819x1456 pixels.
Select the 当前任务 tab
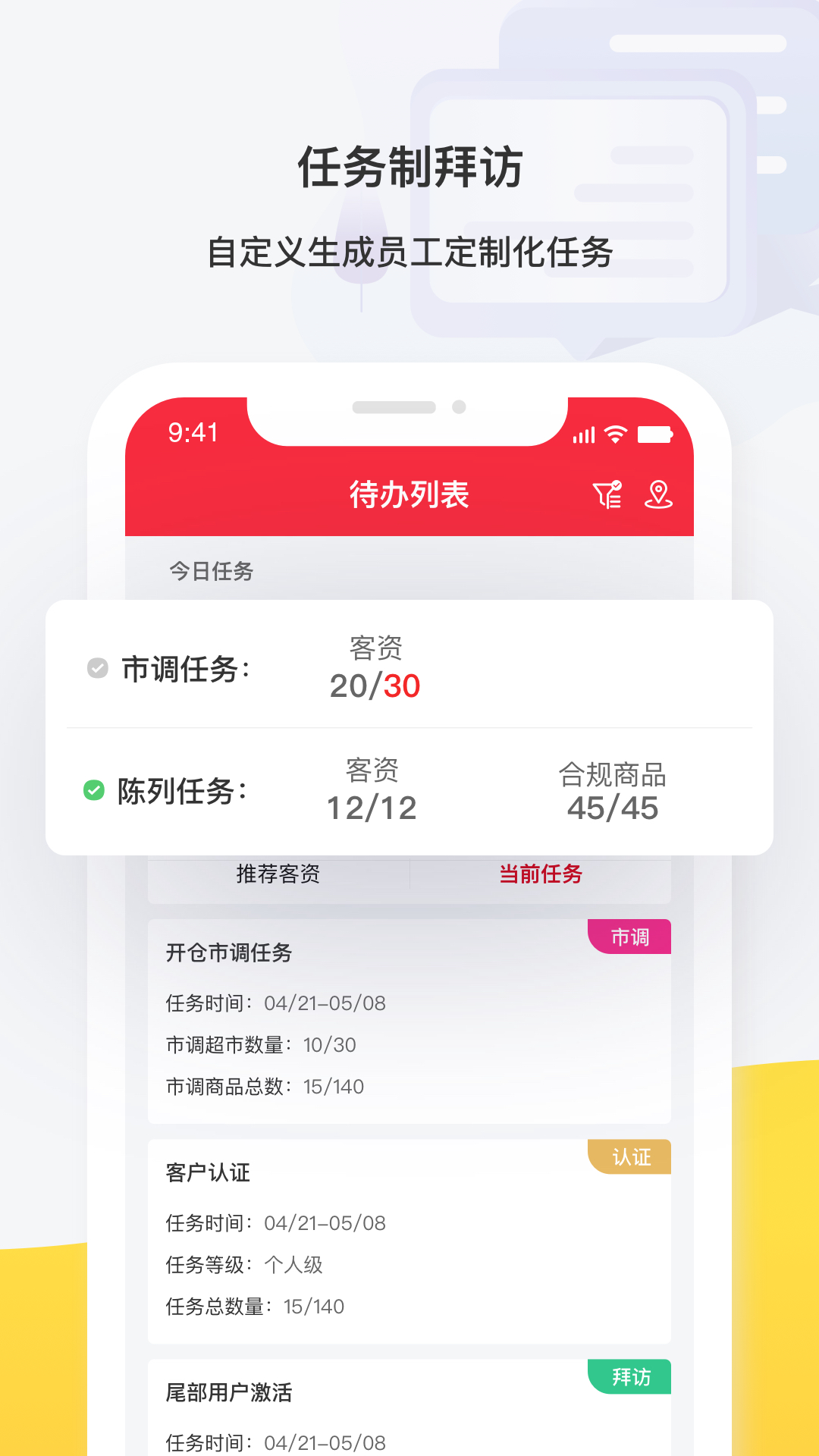point(541,874)
